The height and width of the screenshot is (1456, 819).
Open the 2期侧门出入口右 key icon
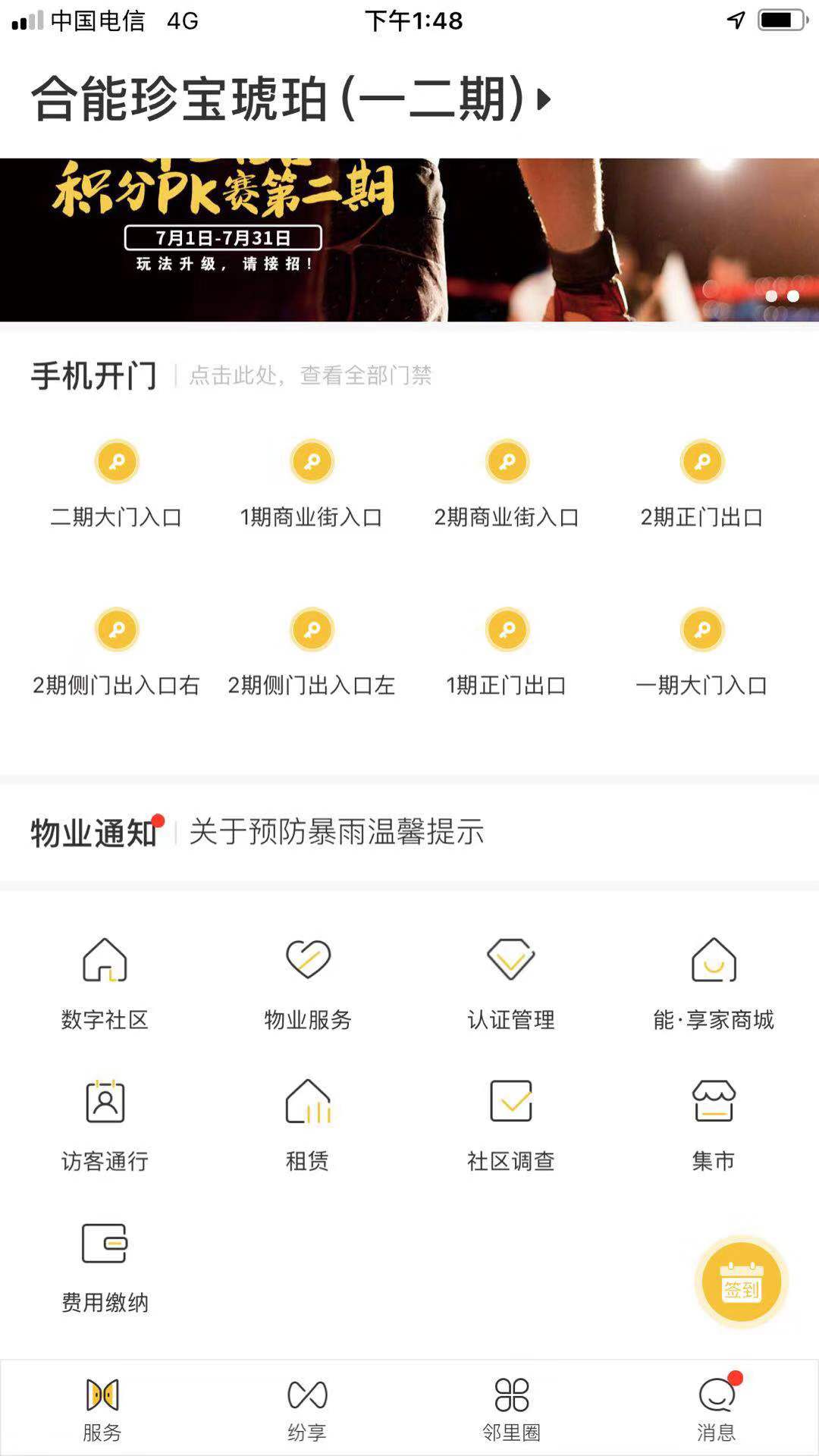[117, 630]
